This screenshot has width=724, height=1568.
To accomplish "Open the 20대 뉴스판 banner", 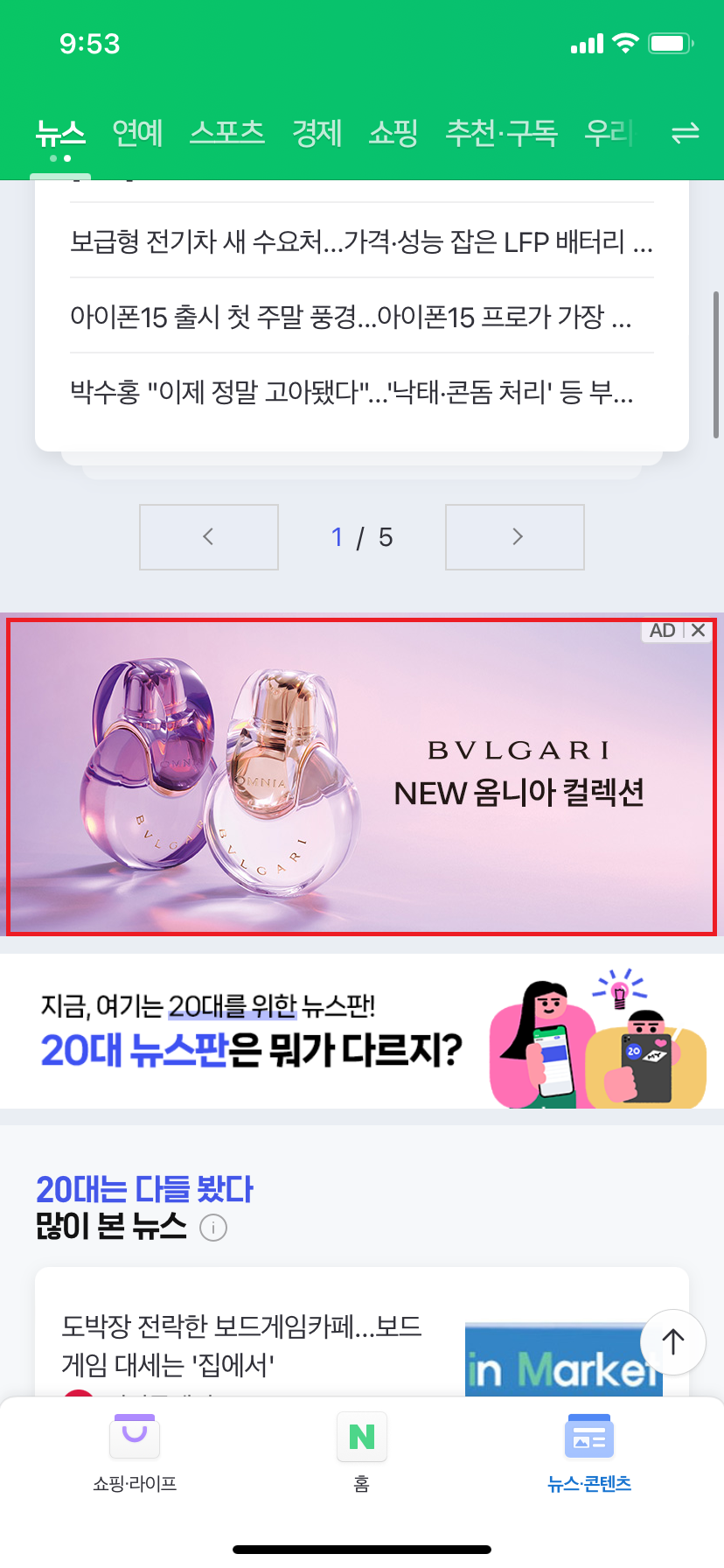I will coord(362,1032).
